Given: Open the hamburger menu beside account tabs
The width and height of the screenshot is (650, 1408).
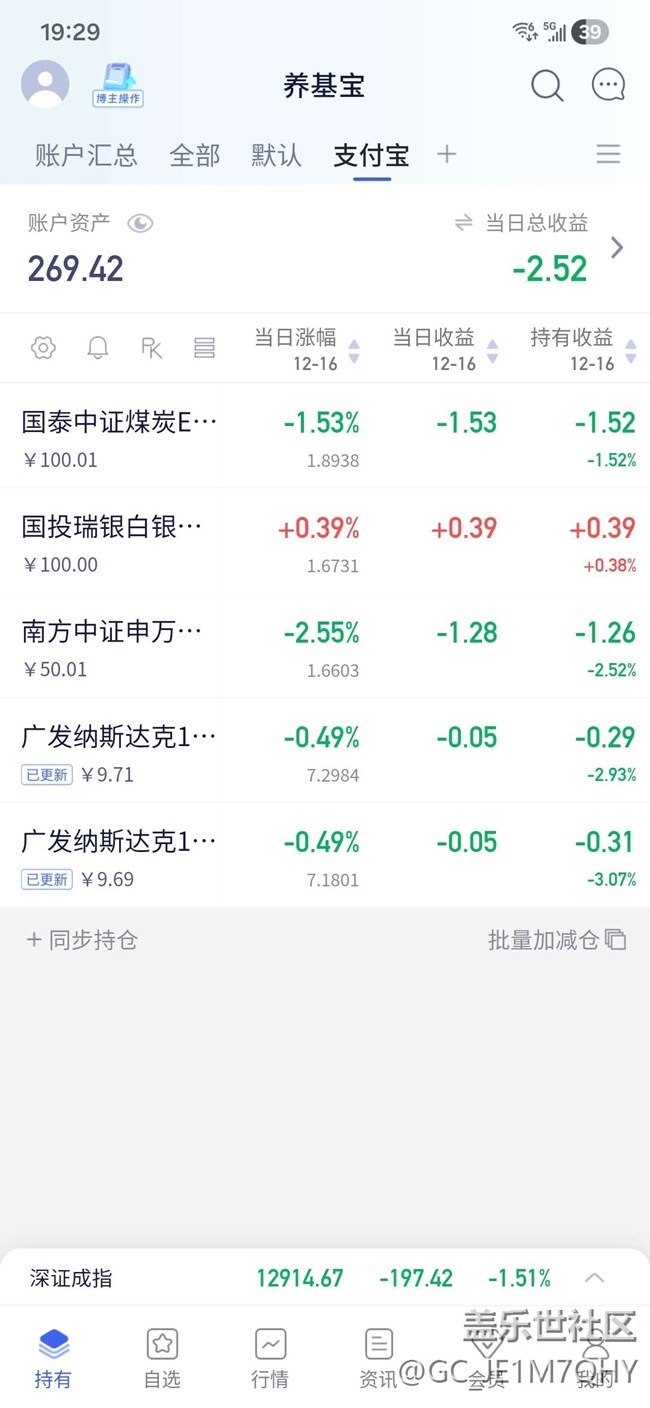Looking at the screenshot, I should coord(608,154).
